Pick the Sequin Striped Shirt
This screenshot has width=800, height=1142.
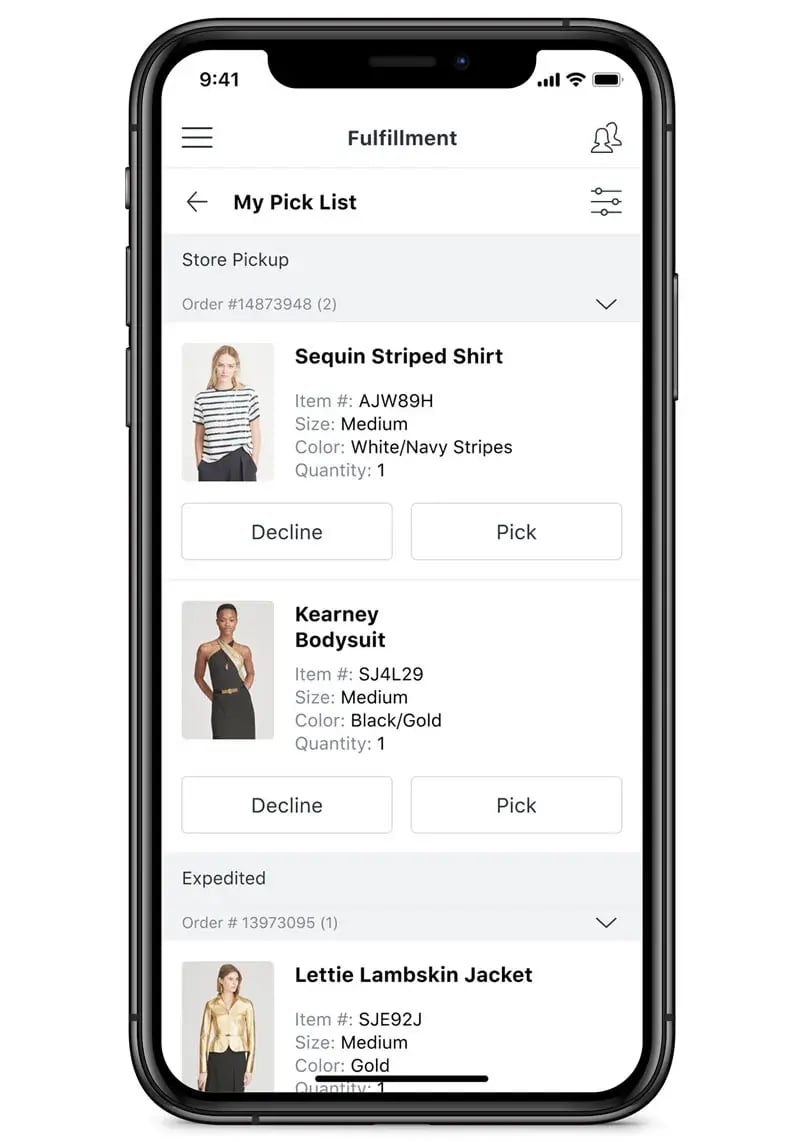516,532
